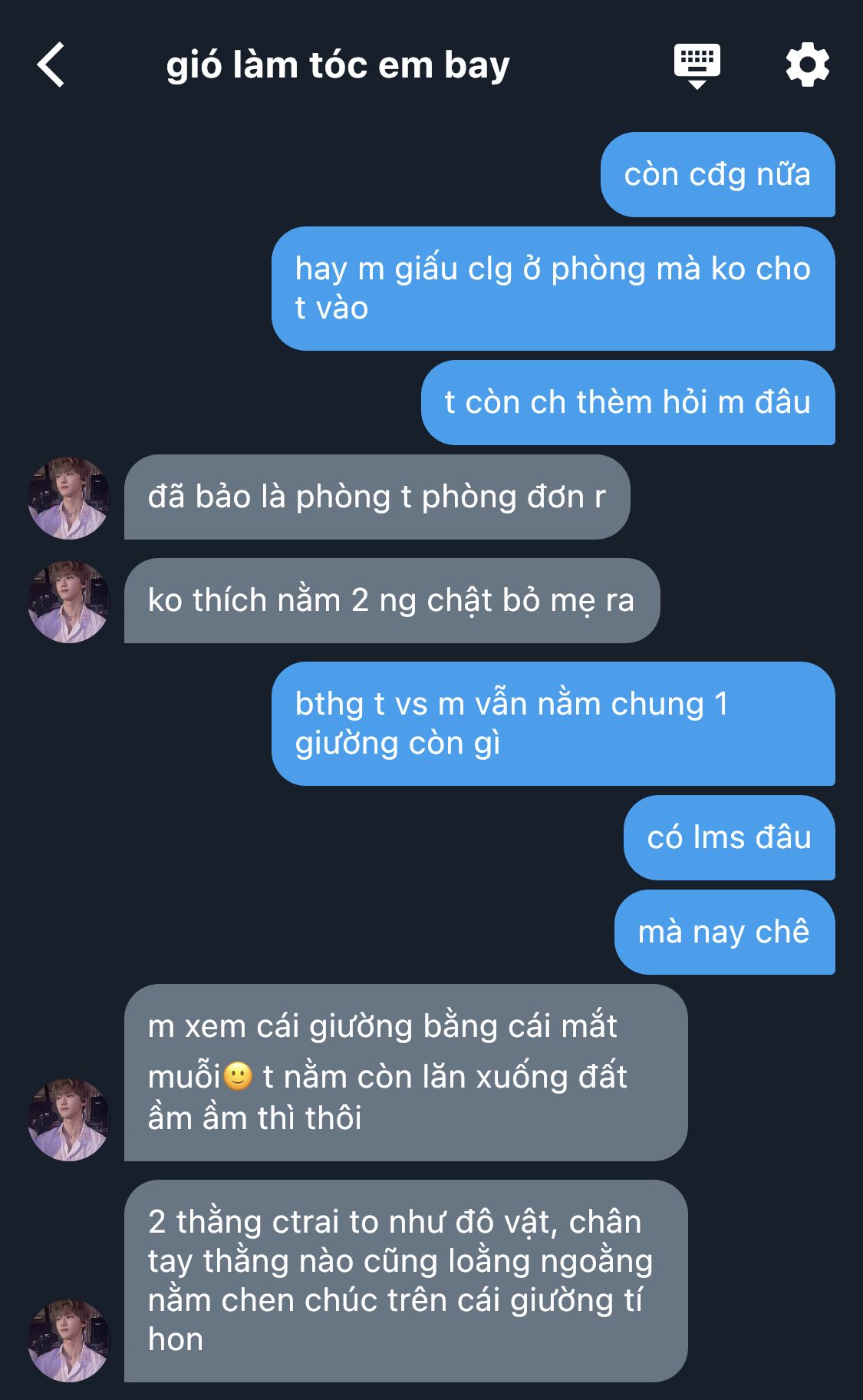Go back from the chat
This screenshot has height=1400, width=863.
[51, 64]
